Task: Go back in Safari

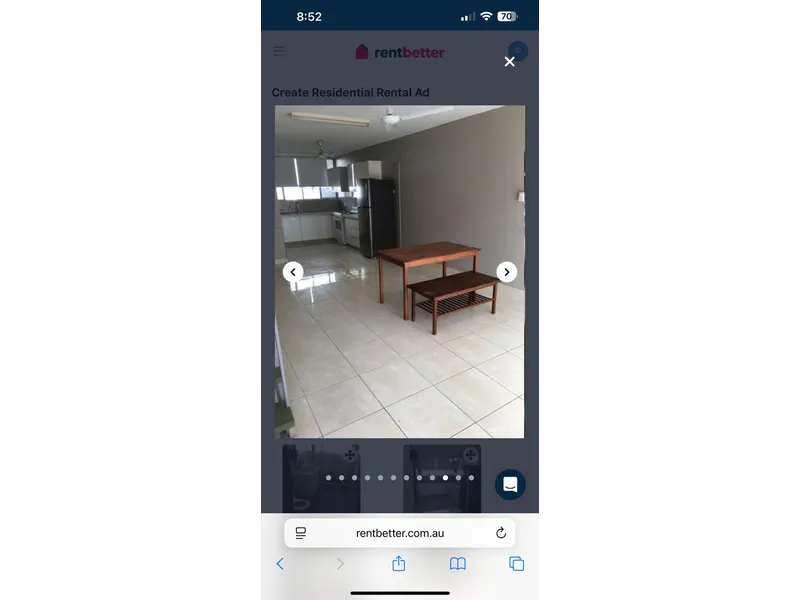Action: click(x=280, y=564)
